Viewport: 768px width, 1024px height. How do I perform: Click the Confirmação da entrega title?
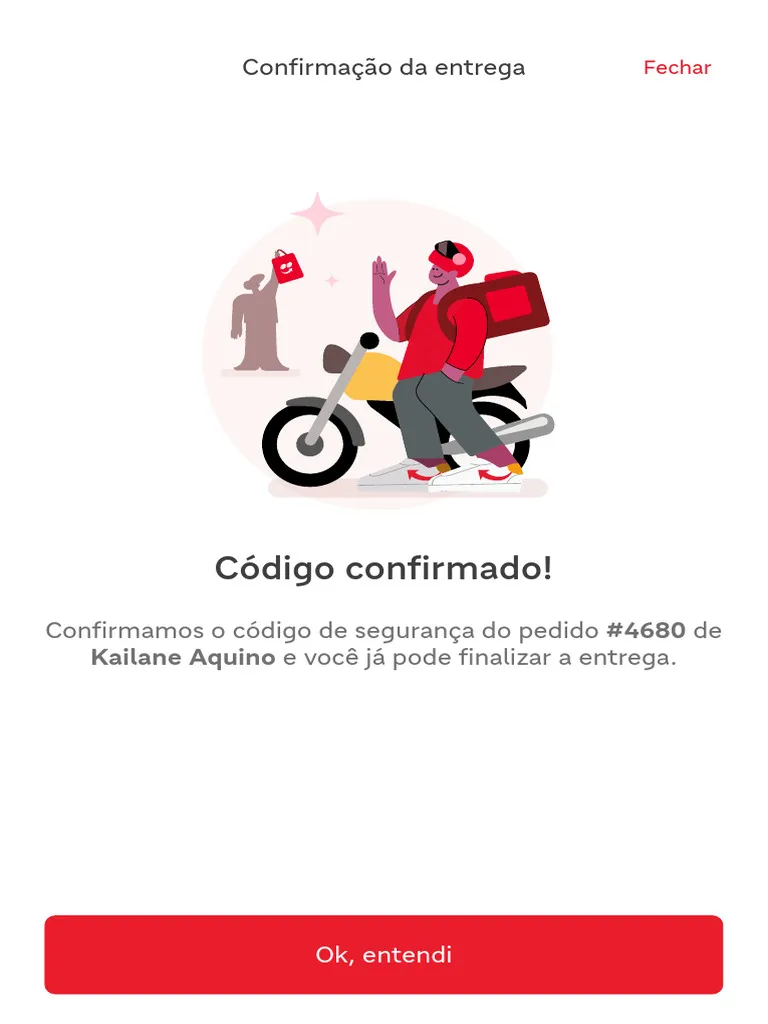[384, 67]
